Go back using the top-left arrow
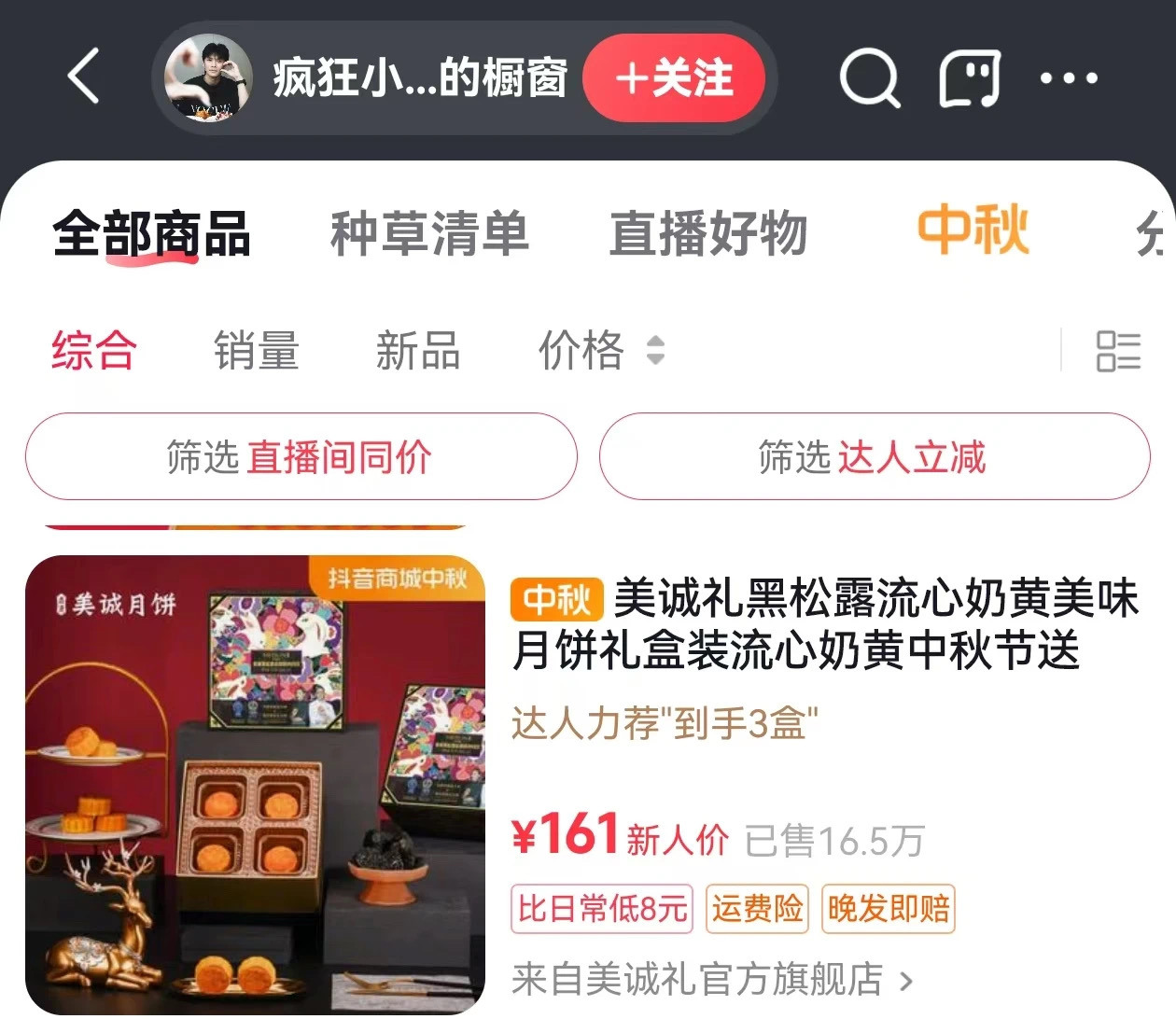Image resolution: width=1176 pixels, height=1019 pixels. pyautogui.click(x=84, y=77)
